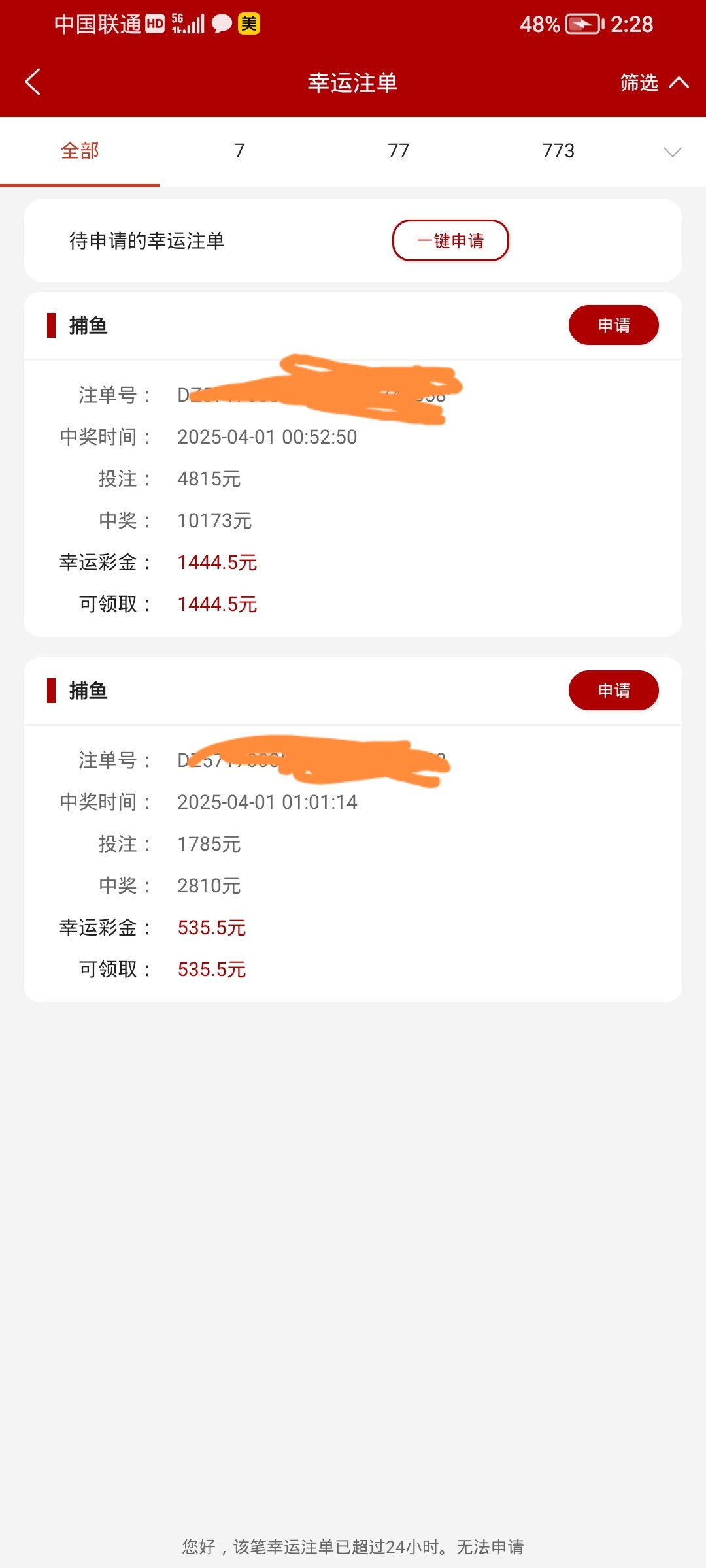
Task: Select the 全部 tab
Action: [x=80, y=151]
